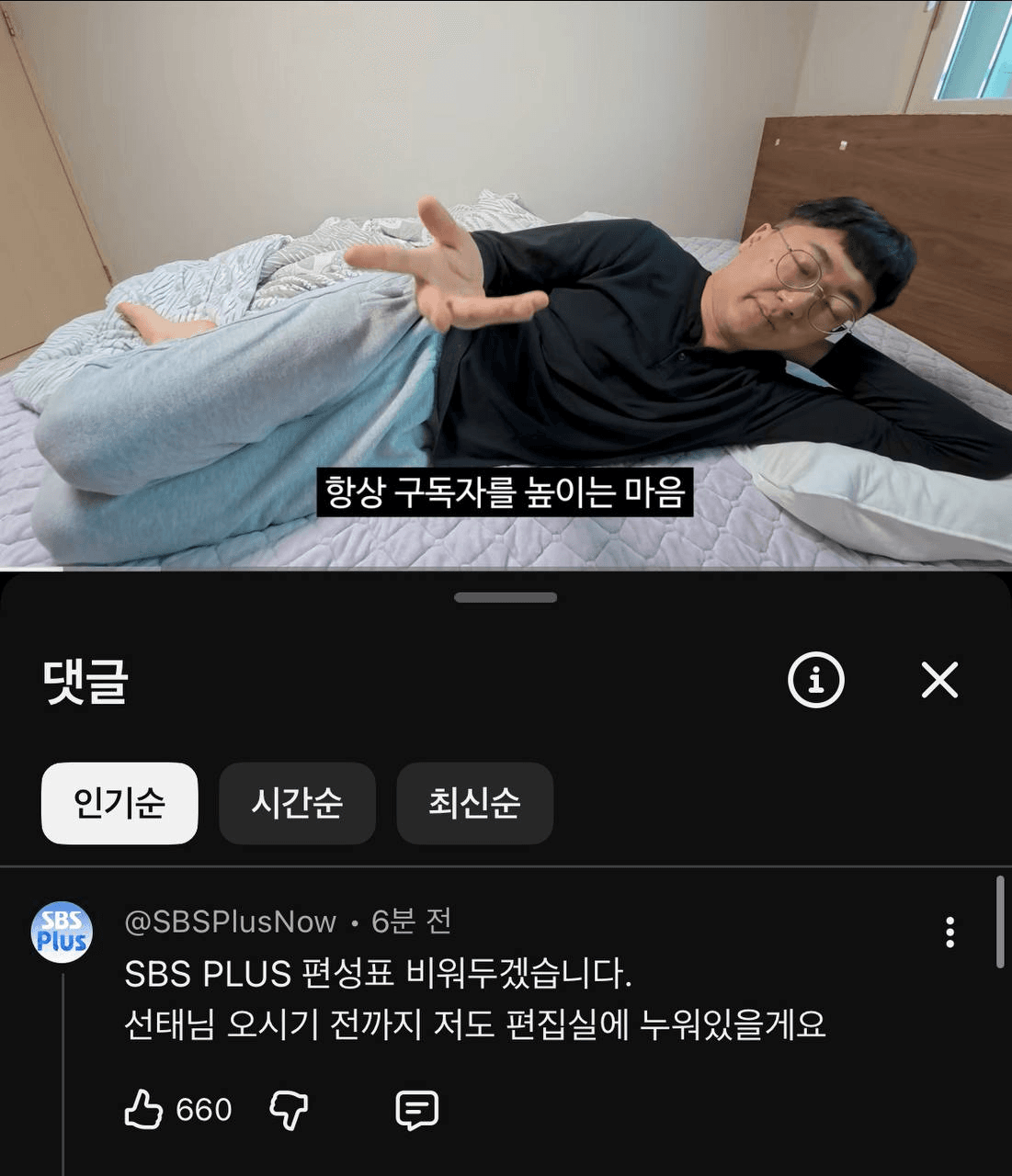Switch to the 시간순 sort chip
This screenshot has width=1012, height=1176.
pos(297,803)
